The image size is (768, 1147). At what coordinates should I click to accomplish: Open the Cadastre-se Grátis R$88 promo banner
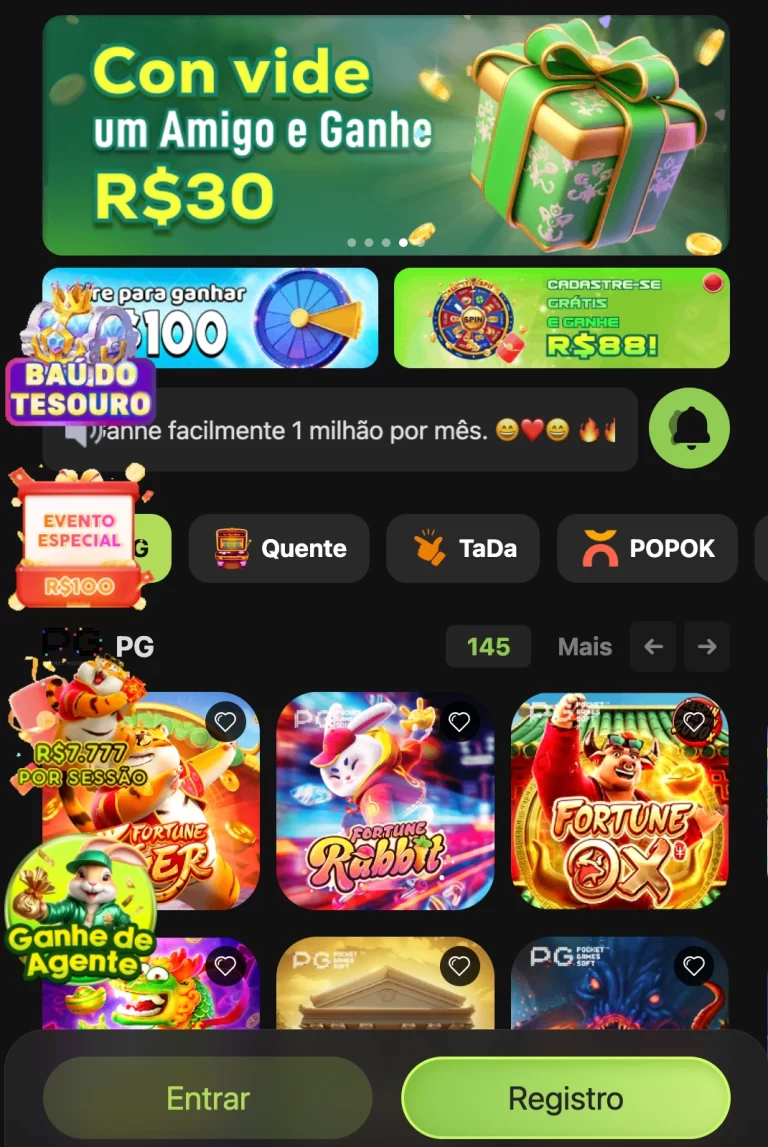pyautogui.click(x=562, y=317)
